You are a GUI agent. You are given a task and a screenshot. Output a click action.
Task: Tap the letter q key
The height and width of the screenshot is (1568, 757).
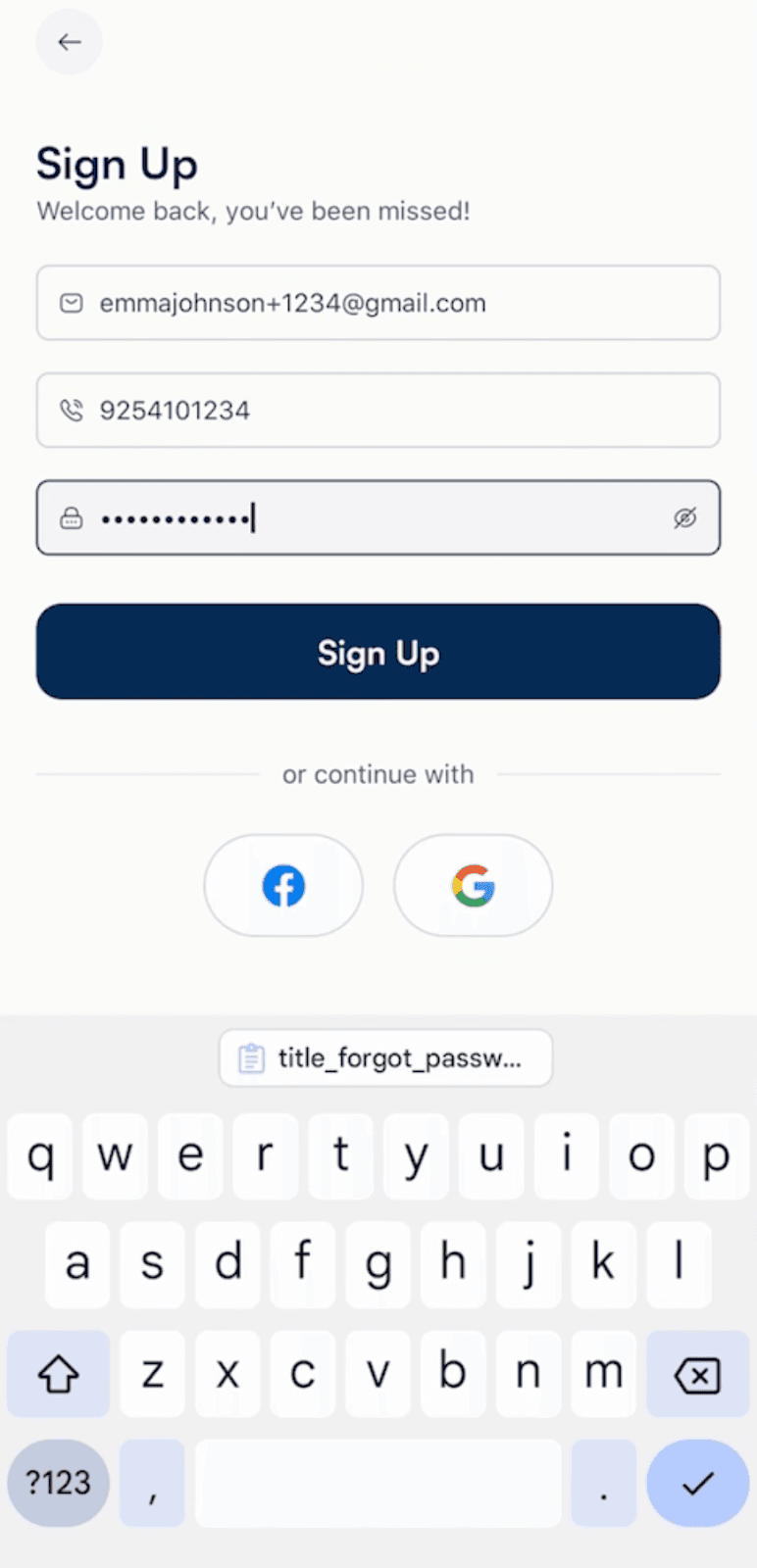(x=39, y=1156)
